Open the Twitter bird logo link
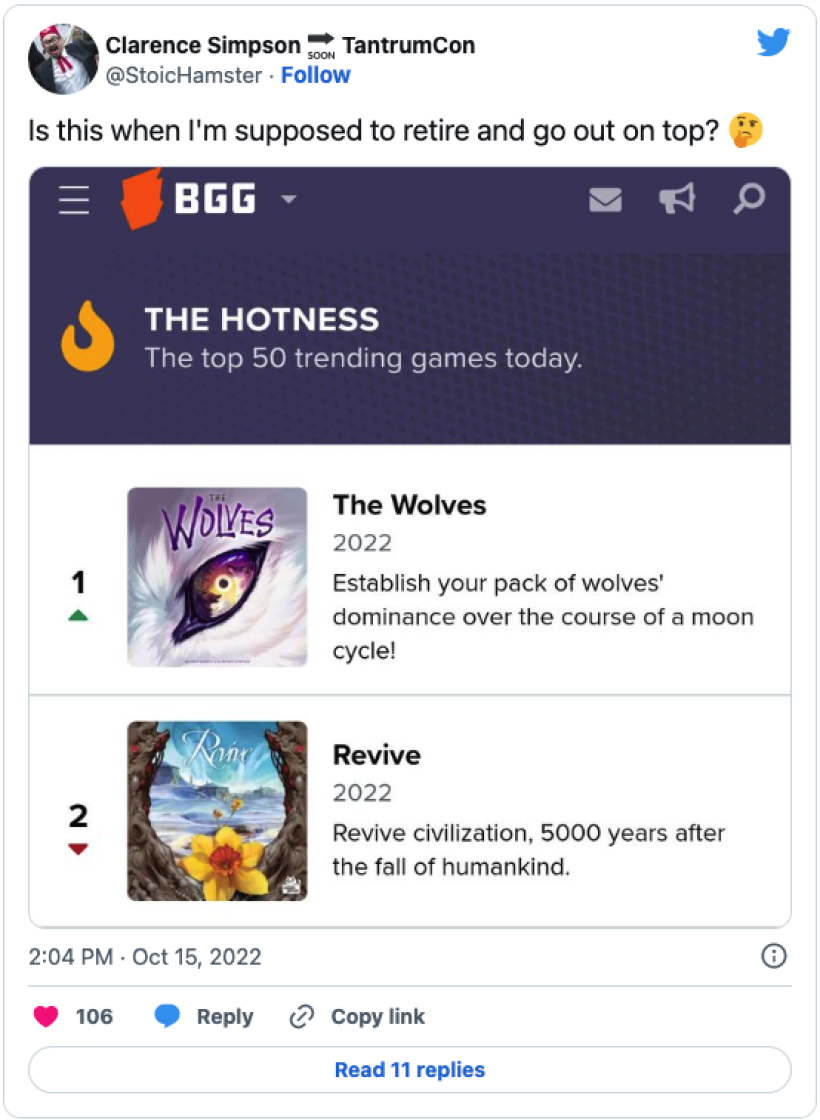The width and height of the screenshot is (820, 1120). [x=773, y=43]
